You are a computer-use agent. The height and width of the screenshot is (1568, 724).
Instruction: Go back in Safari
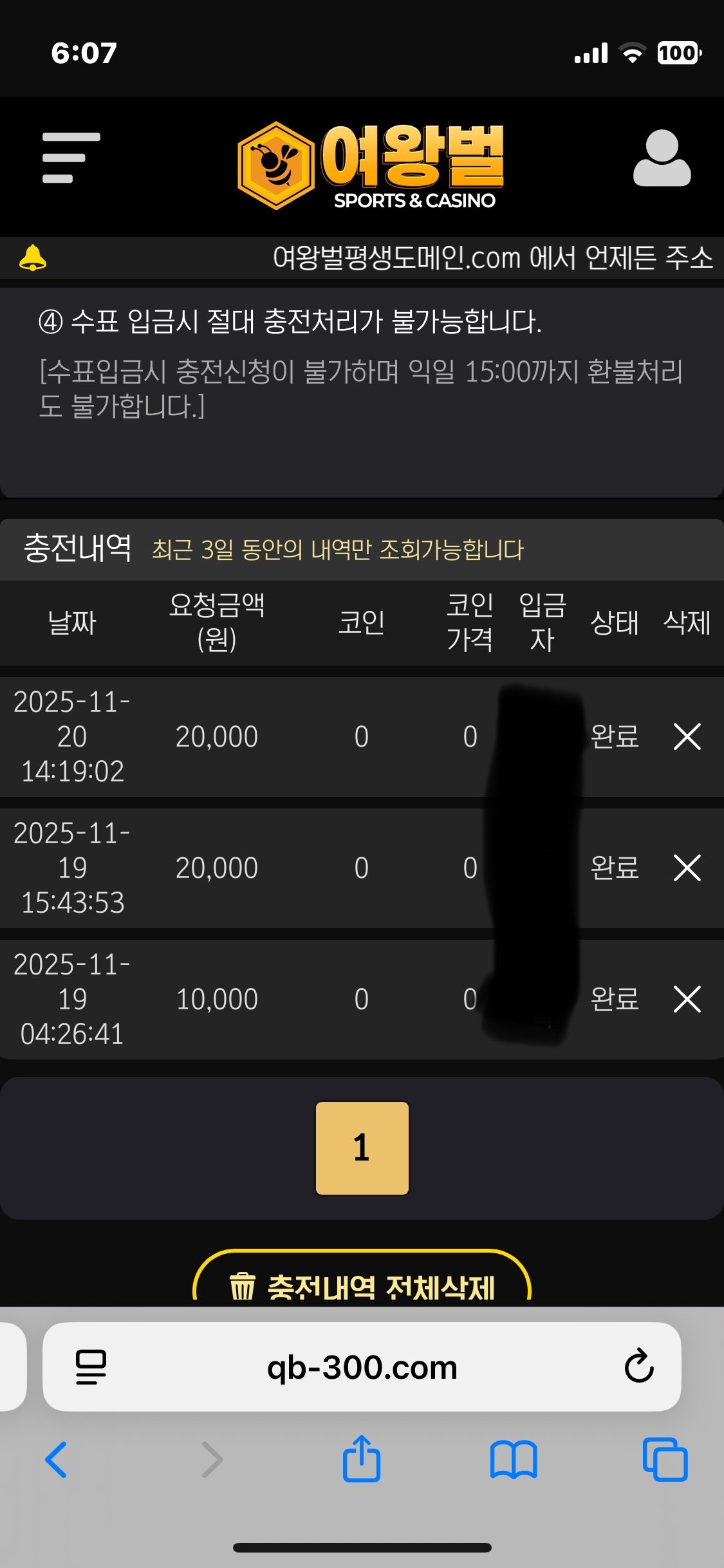point(57,1460)
